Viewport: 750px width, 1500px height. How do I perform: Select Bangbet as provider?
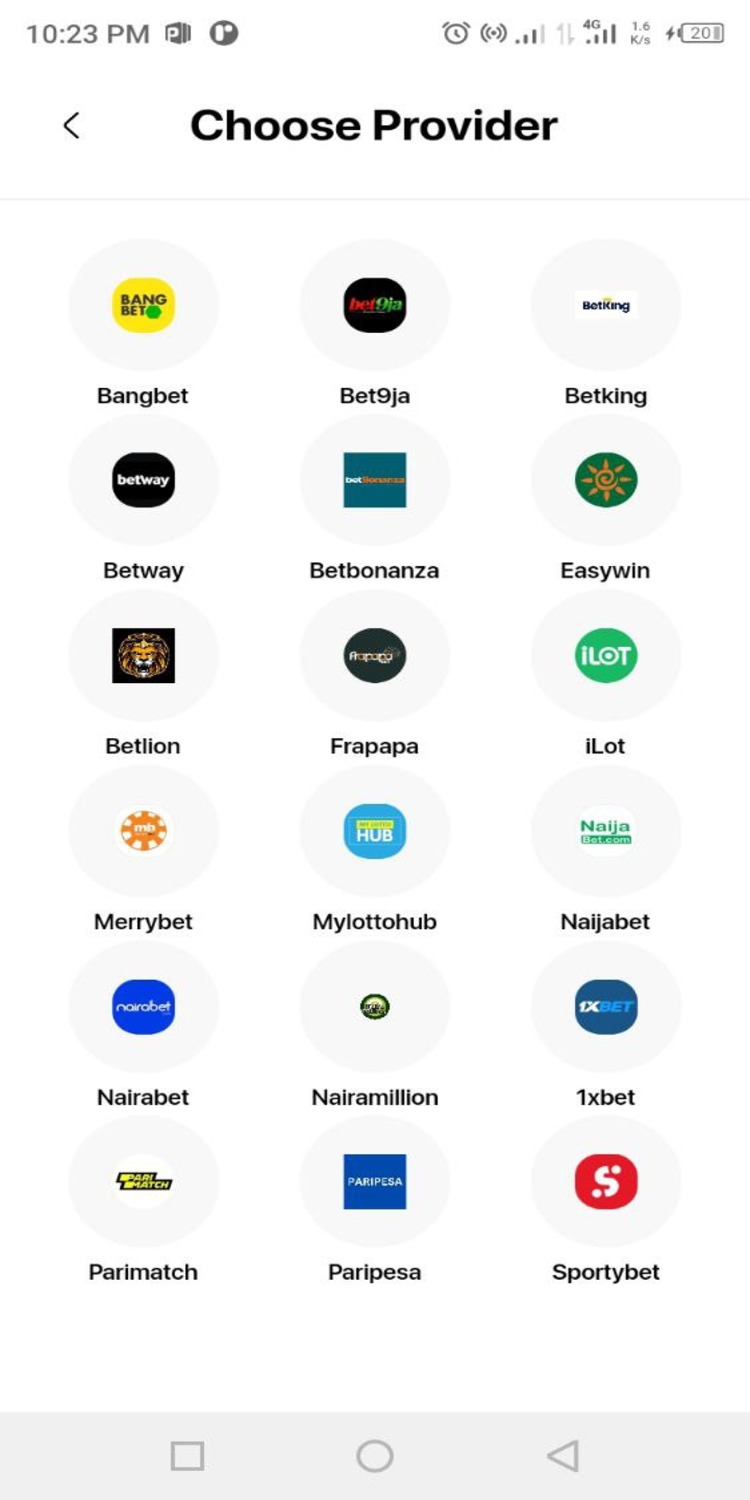pyautogui.click(x=143, y=305)
